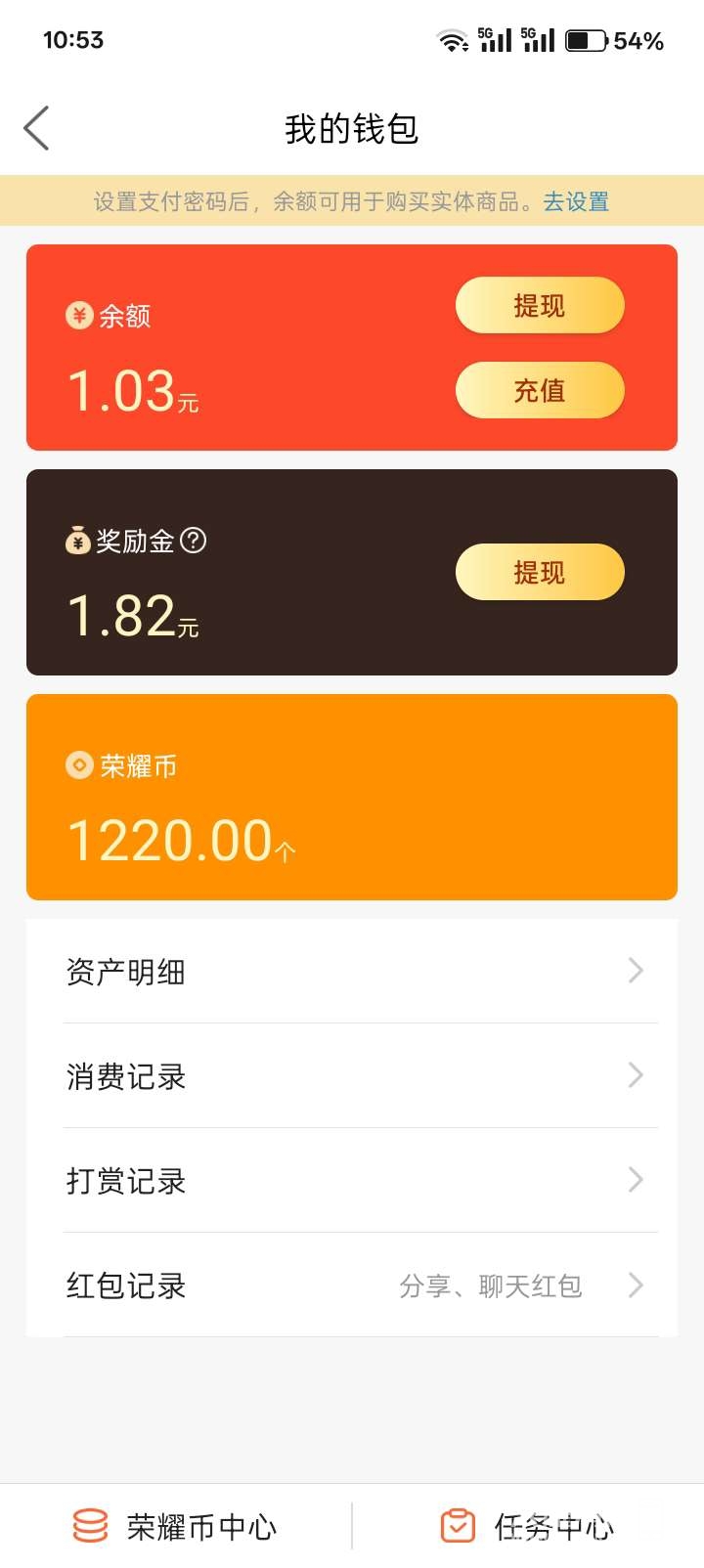This screenshot has width=704, height=1568.
Task: Open 打赏记录 row
Action: pyautogui.click(x=352, y=1180)
